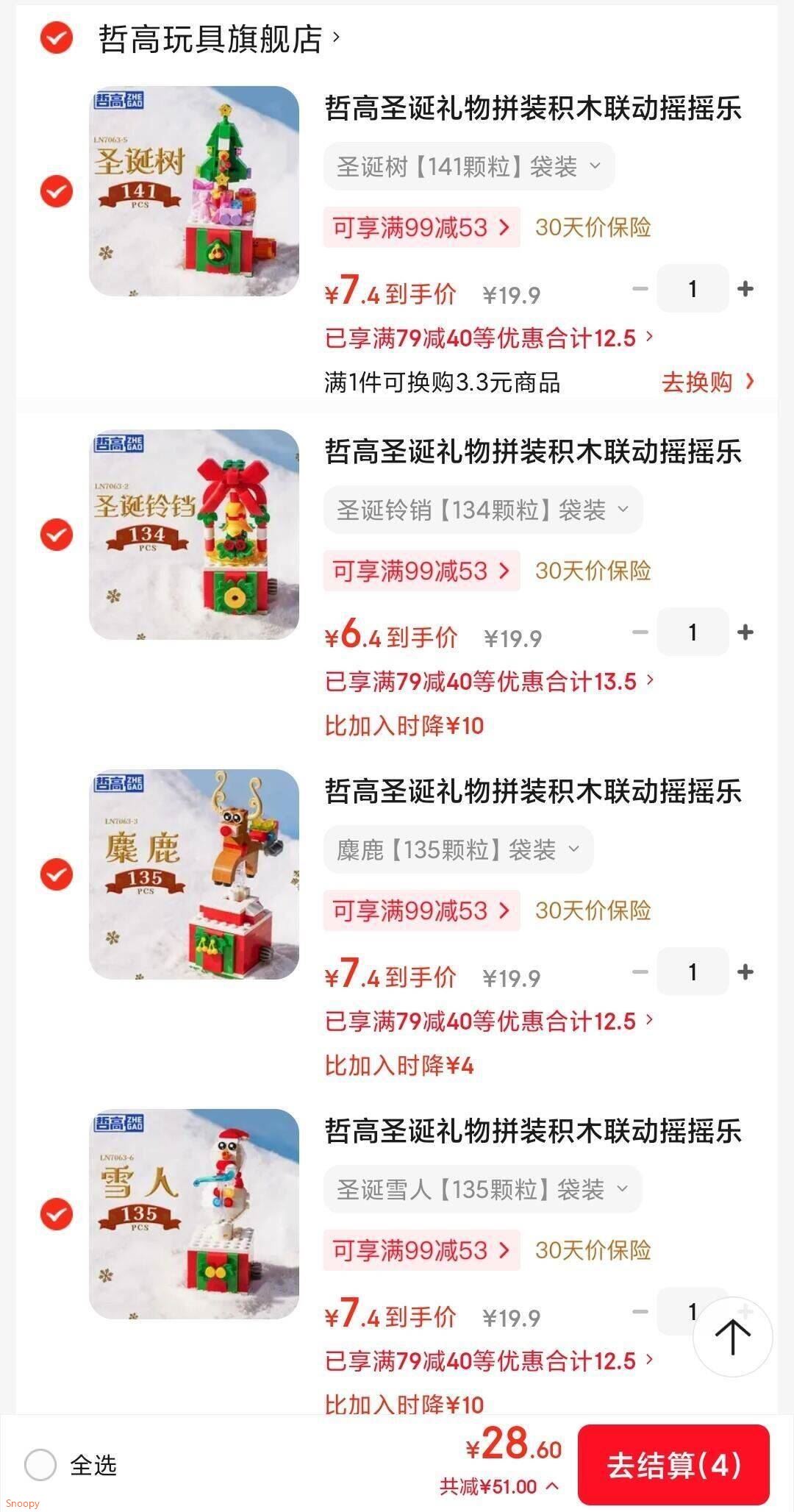Image resolution: width=794 pixels, height=1512 pixels.
Task: Increase the 圣诞树 quantity by one
Action: coord(745,289)
